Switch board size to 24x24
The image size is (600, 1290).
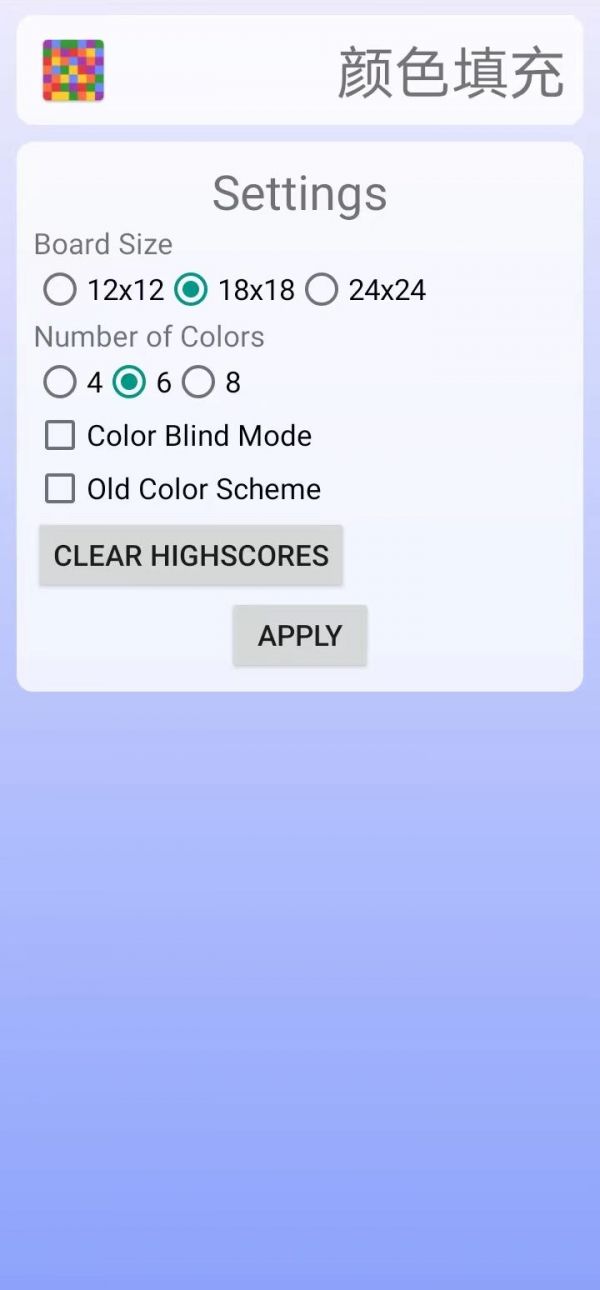point(322,290)
